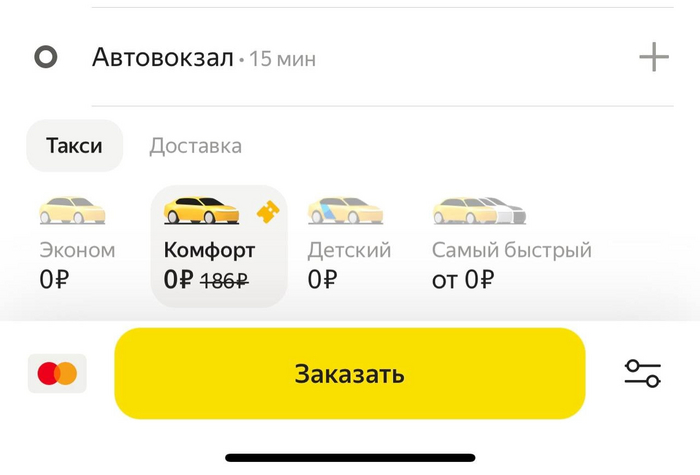Open ride options sliders icon

click(x=642, y=374)
